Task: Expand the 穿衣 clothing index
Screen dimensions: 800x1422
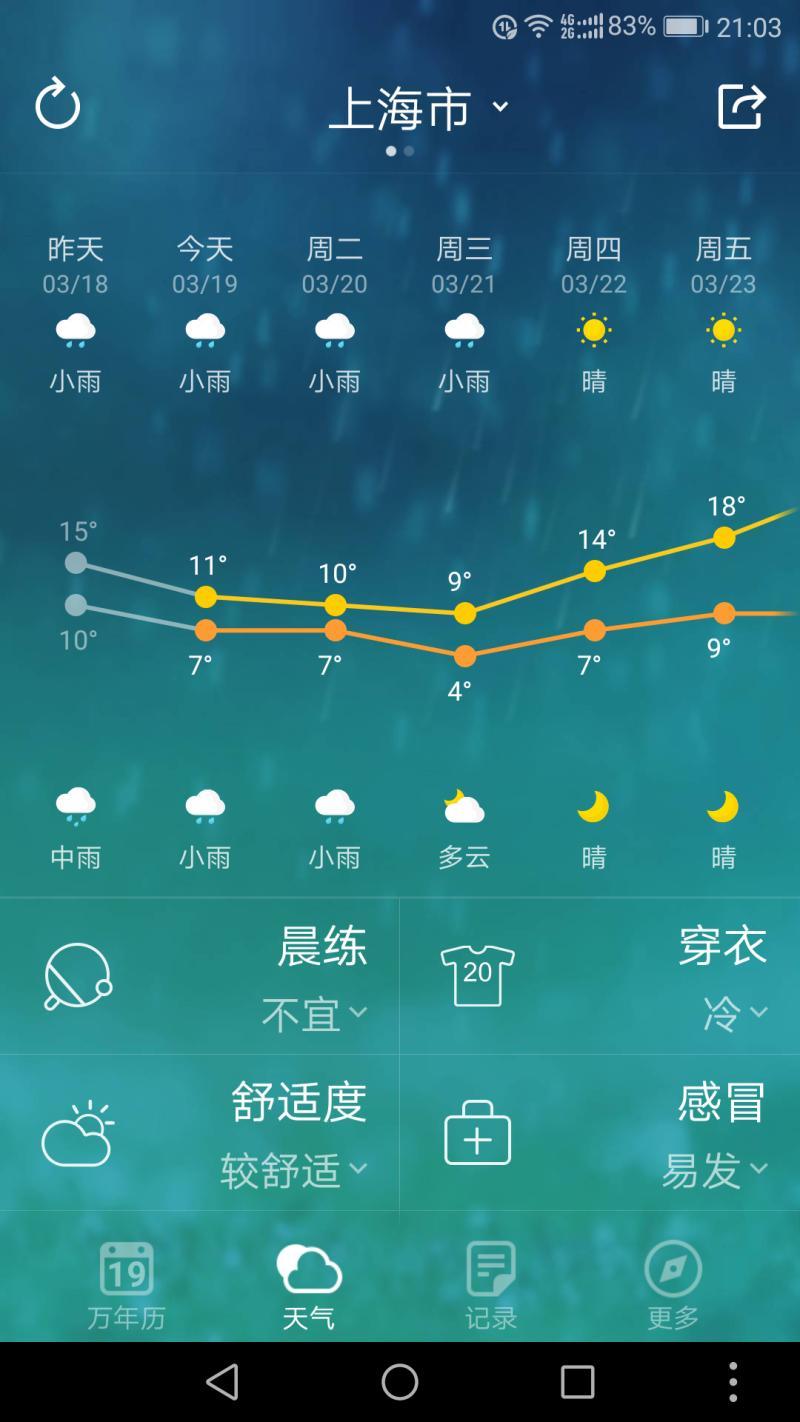Action: [735, 1014]
